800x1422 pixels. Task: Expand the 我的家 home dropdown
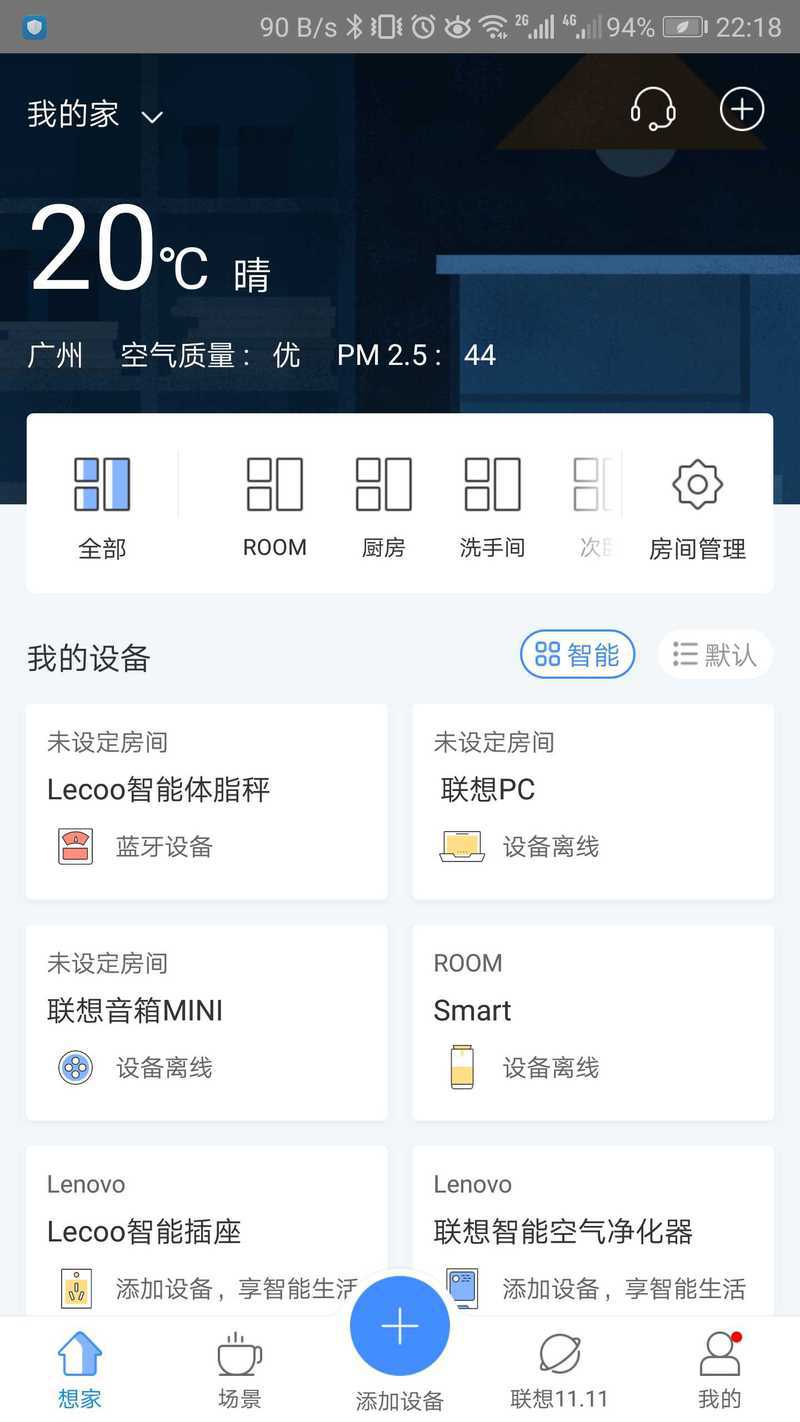[95, 115]
